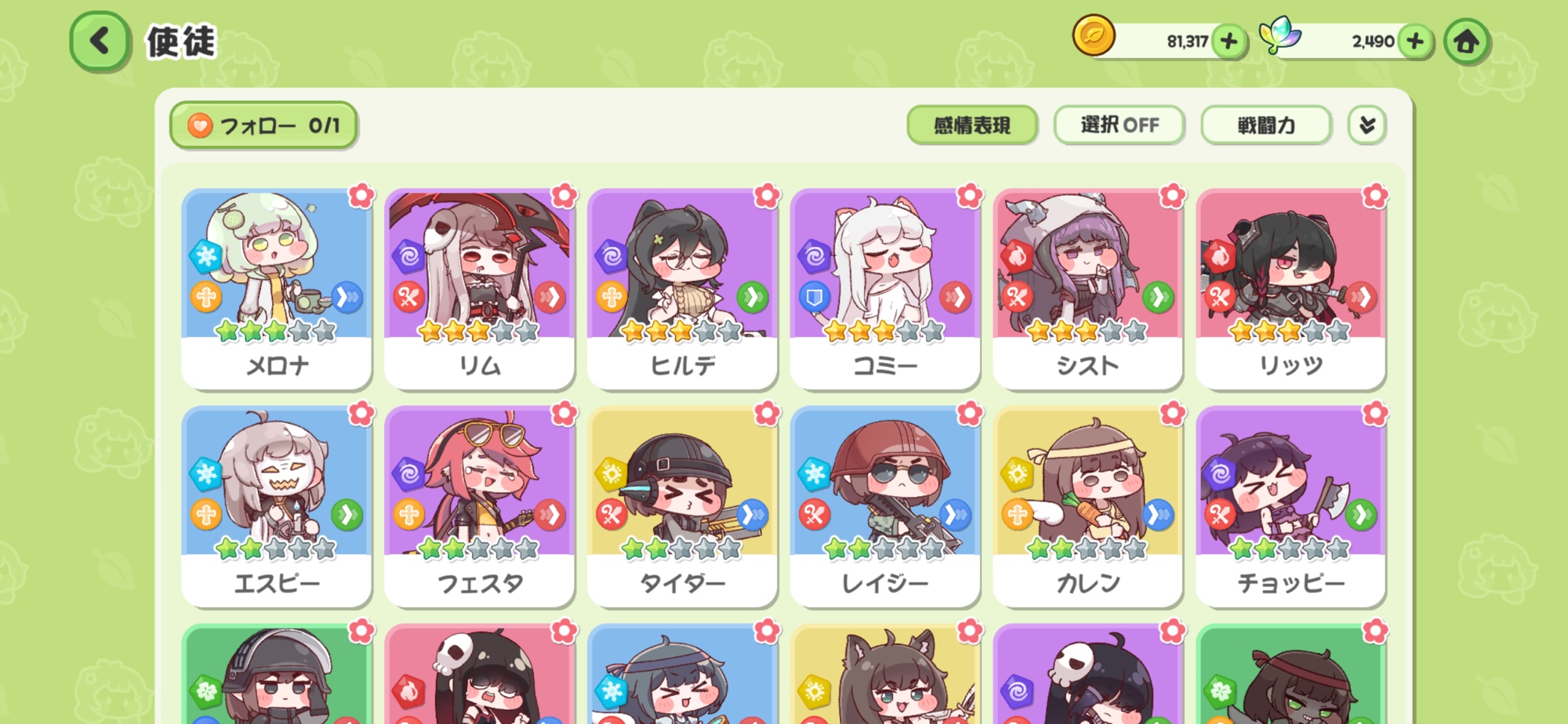Go back from the 使徒 screen
The width and height of the screenshot is (1568, 724).
coord(100,42)
